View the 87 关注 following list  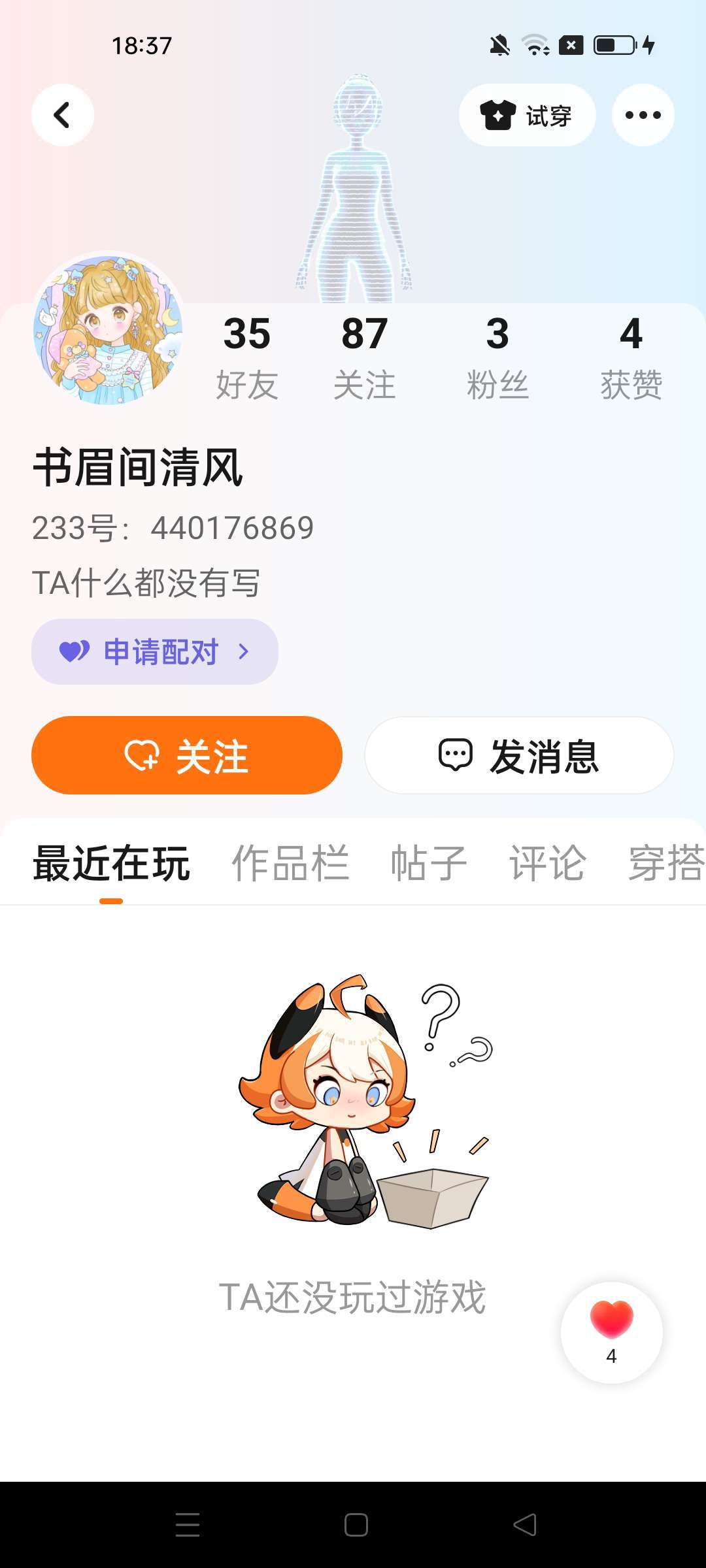(x=364, y=357)
